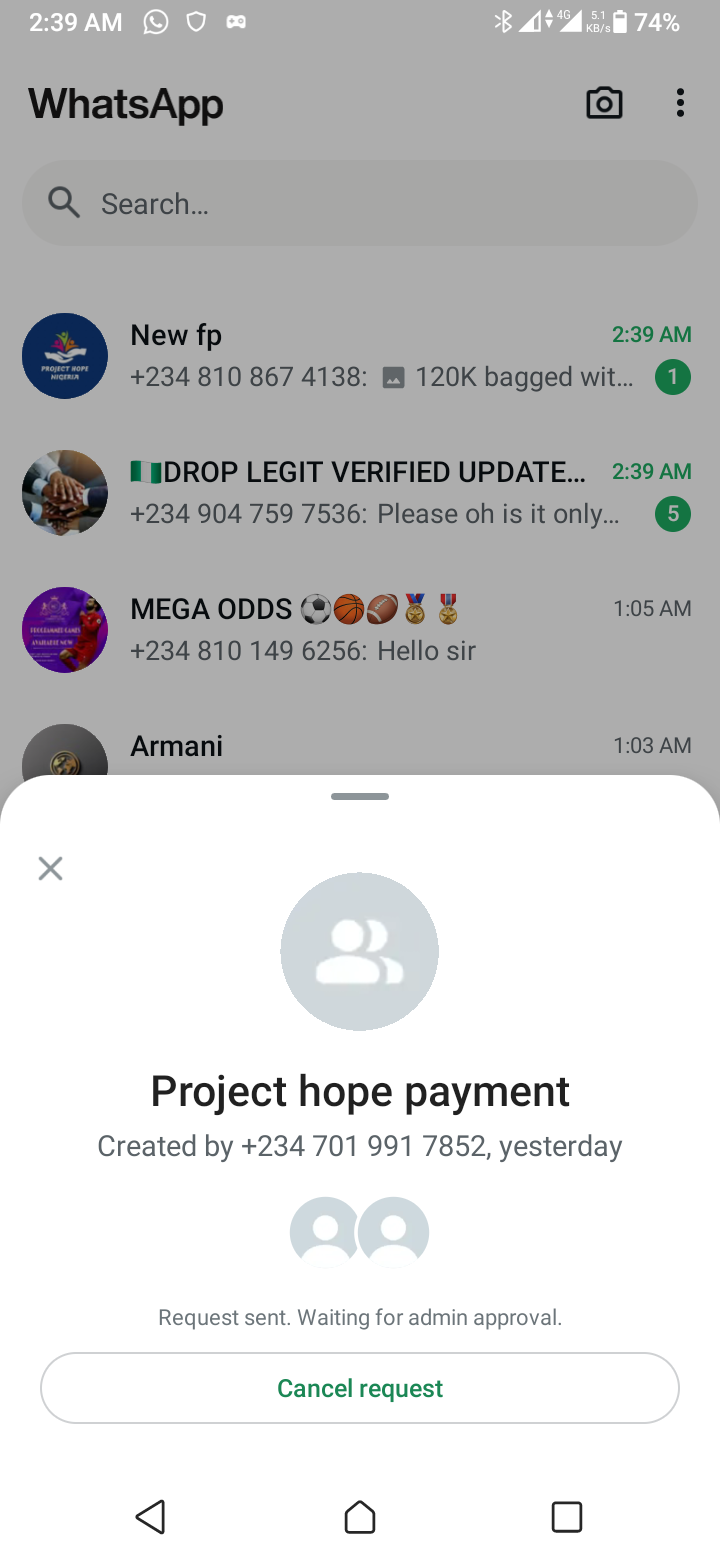Open the WhatsApp camera
Viewport: 720px width, 1560px height.
[x=604, y=103]
